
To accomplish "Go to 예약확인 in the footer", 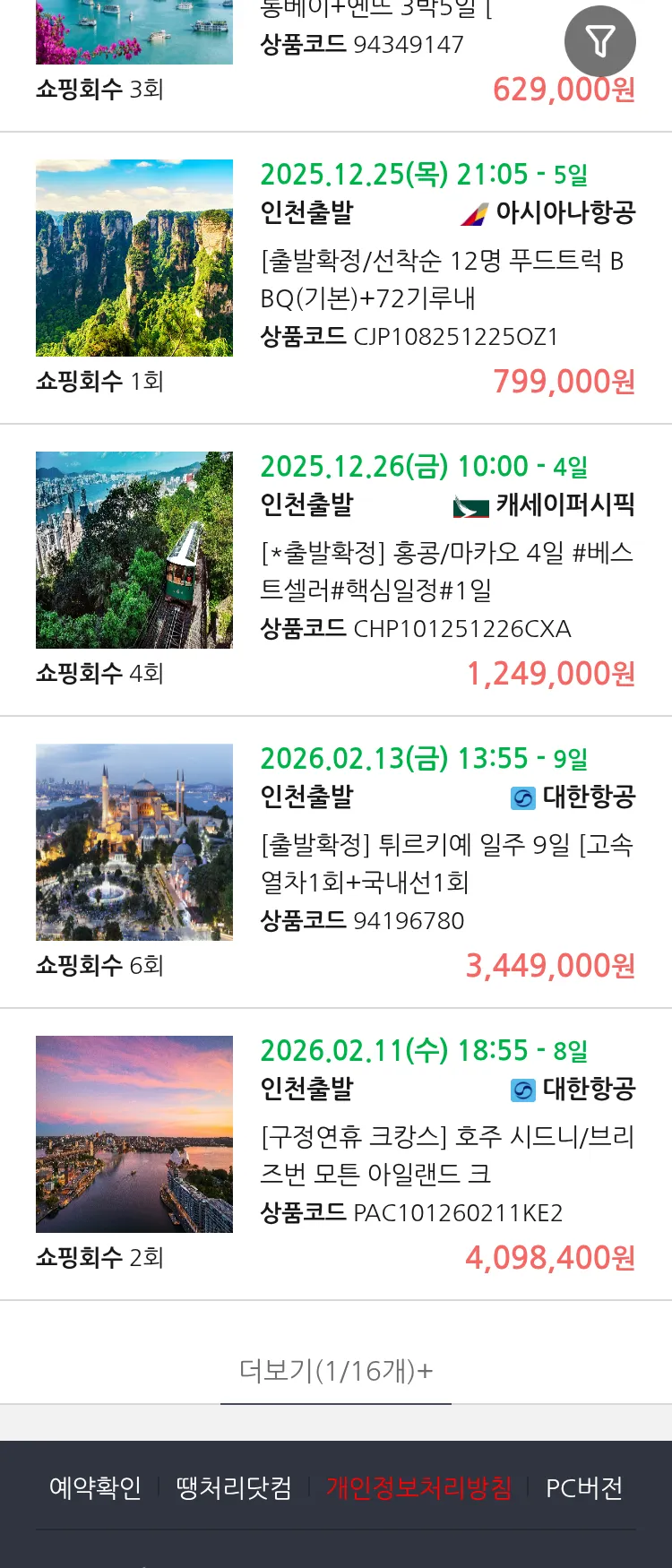I will 95,1488.
